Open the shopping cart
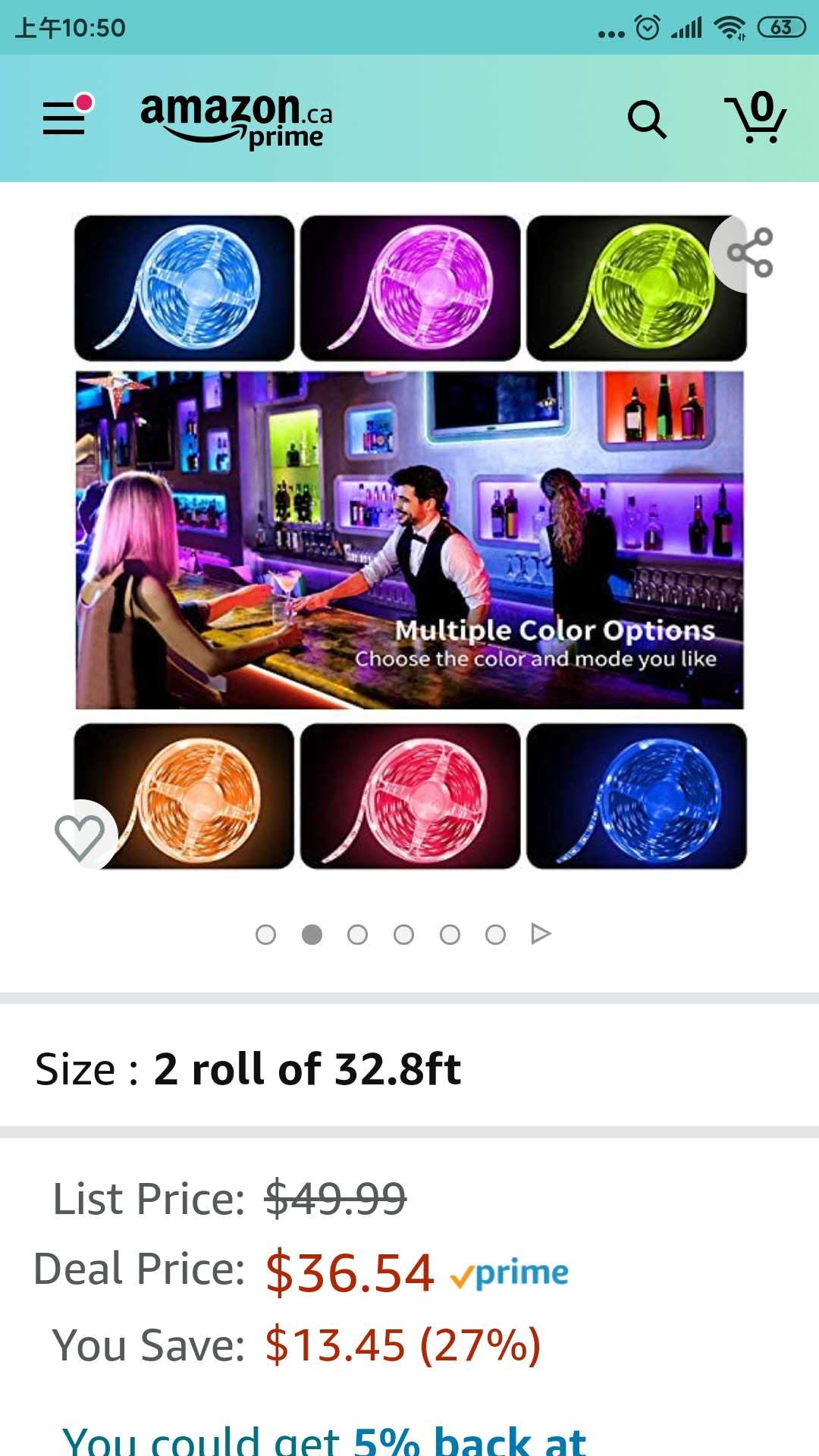Screen dimensions: 819x1456 (x=756, y=118)
